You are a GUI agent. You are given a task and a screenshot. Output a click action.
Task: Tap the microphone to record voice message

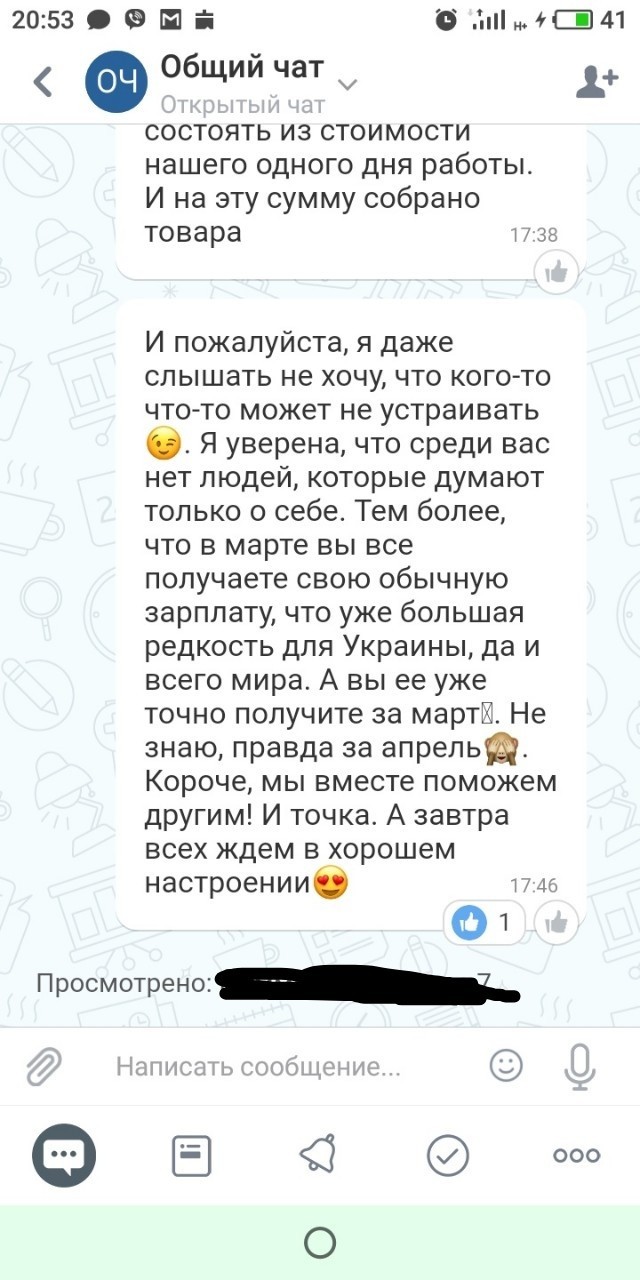pos(579,1067)
